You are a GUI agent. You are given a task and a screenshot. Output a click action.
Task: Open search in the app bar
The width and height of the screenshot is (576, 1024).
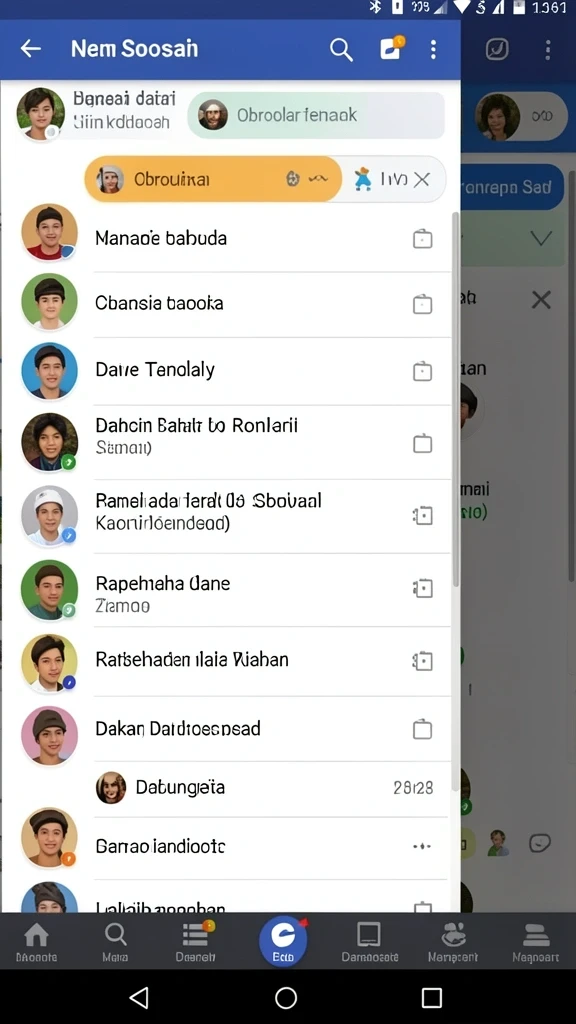(x=341, y=49)
